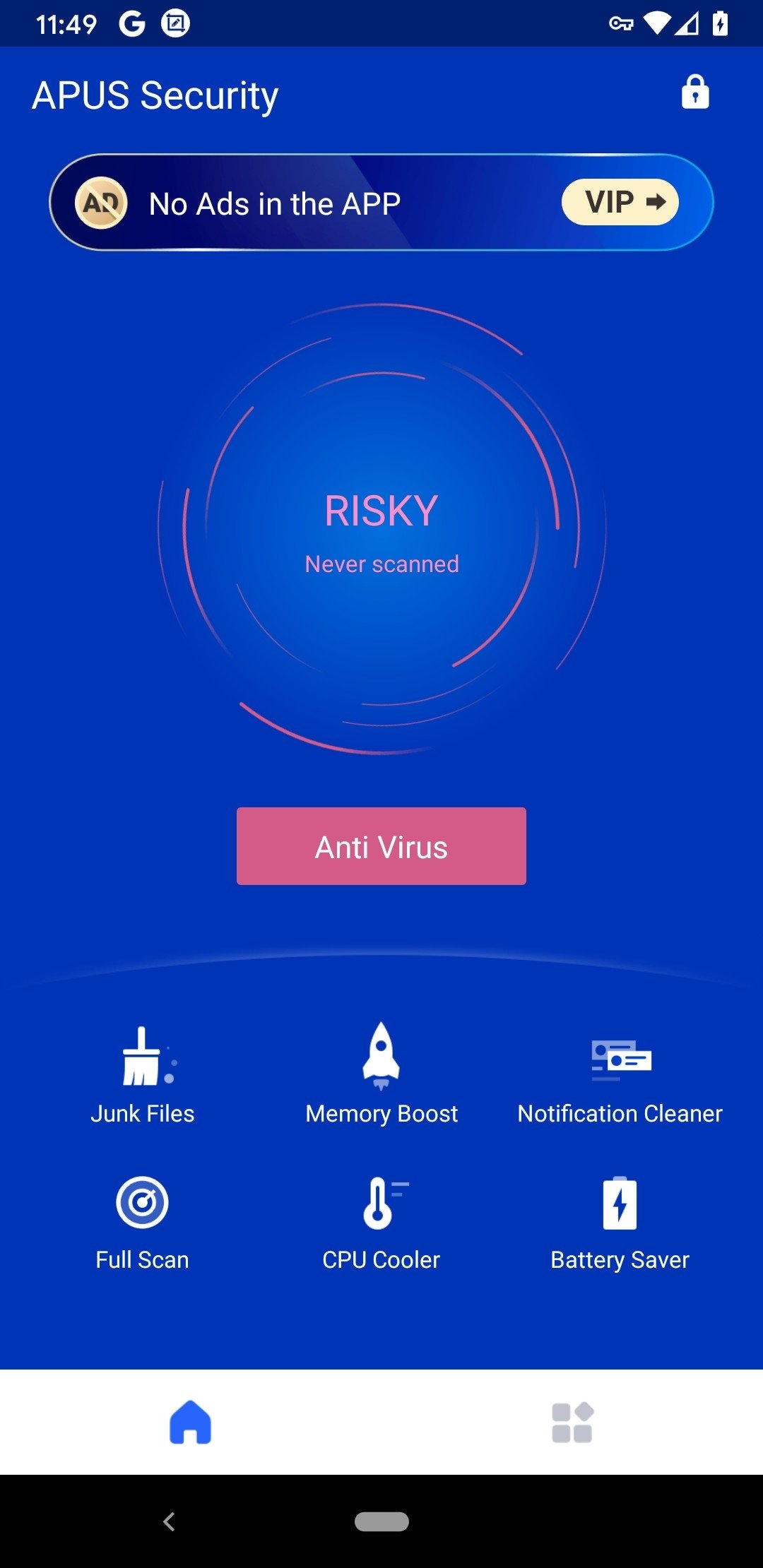This screenshot has height=1568, width=763.
Task: Launch Memory Boost
Action: point(381,1076)
